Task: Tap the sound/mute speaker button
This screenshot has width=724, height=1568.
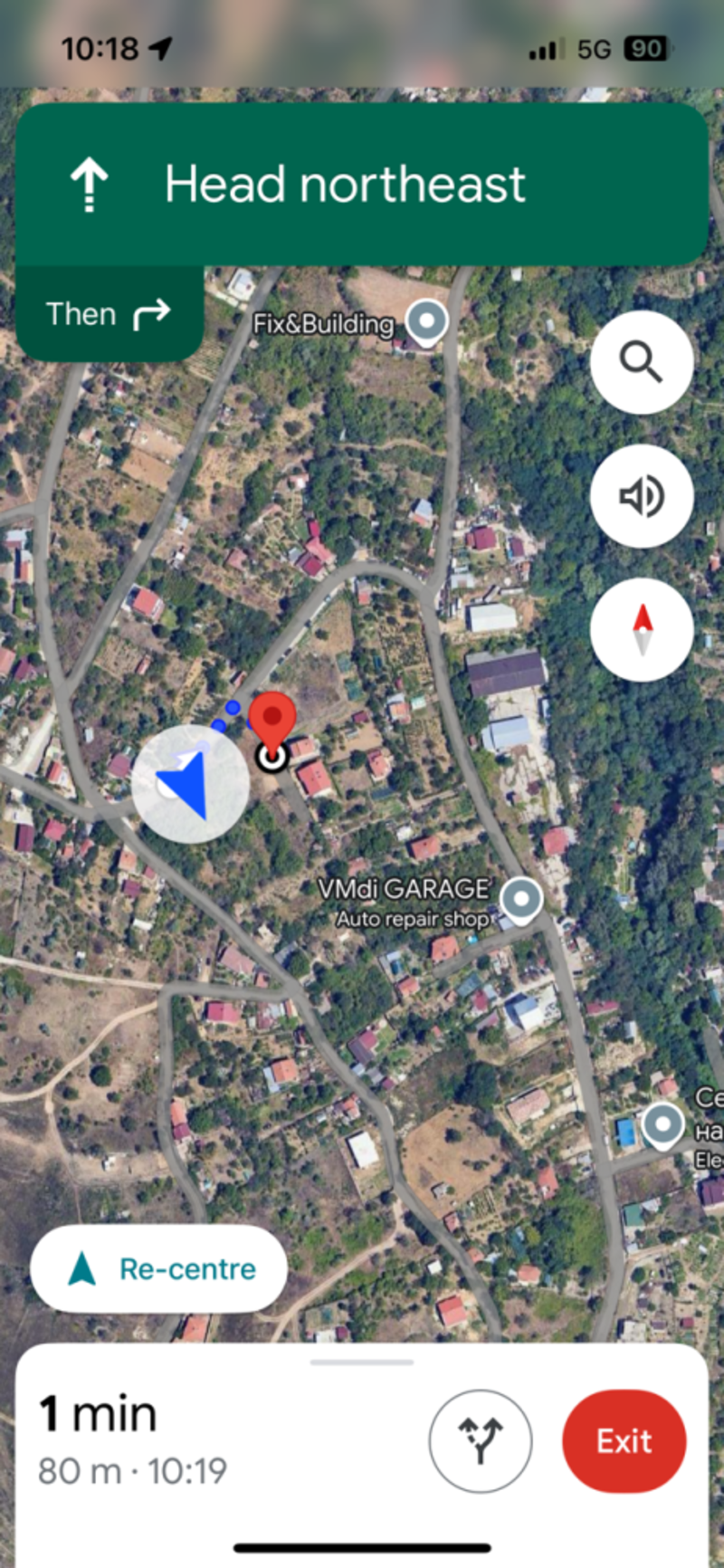Action: pyautogui.click(x=642, y=496)
